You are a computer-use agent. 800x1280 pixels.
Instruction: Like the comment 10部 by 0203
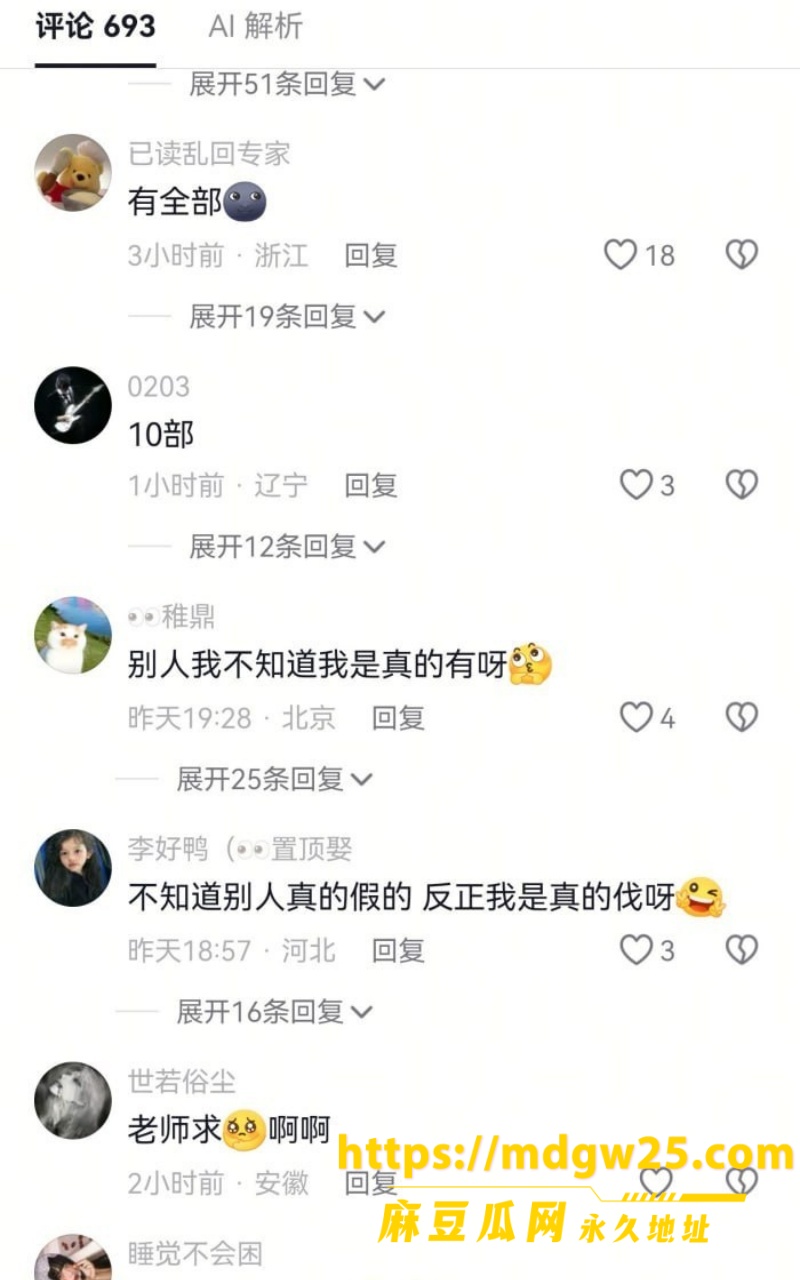pos(647,485)
